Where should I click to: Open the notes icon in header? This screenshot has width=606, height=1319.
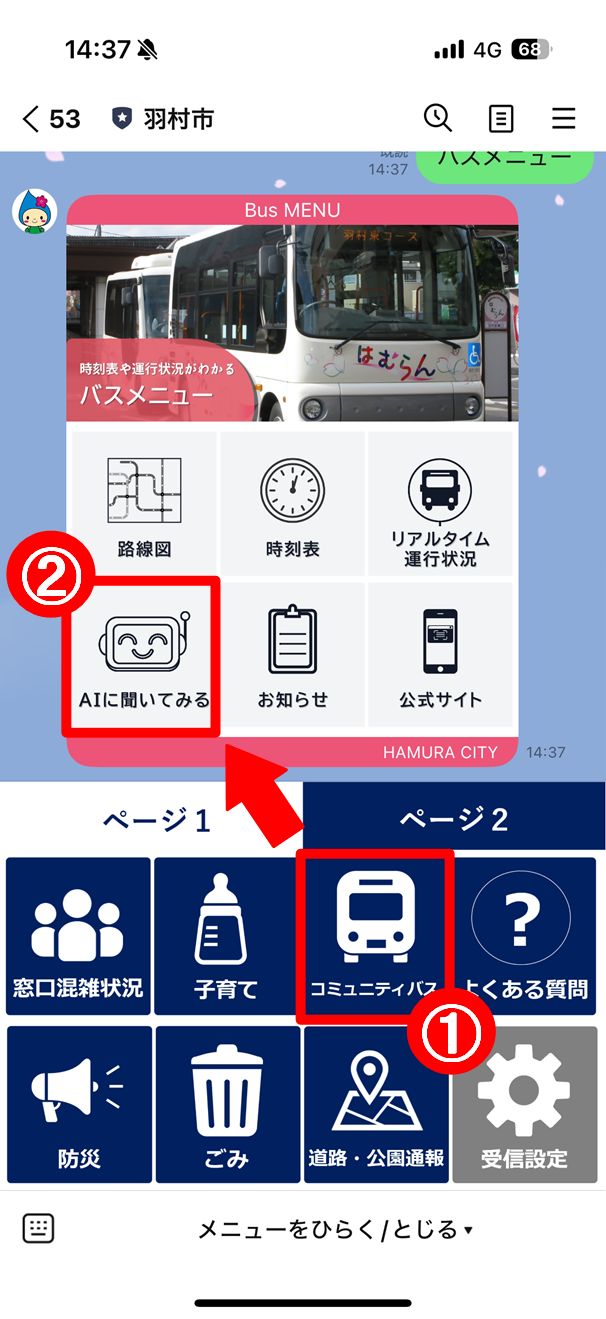501,119
